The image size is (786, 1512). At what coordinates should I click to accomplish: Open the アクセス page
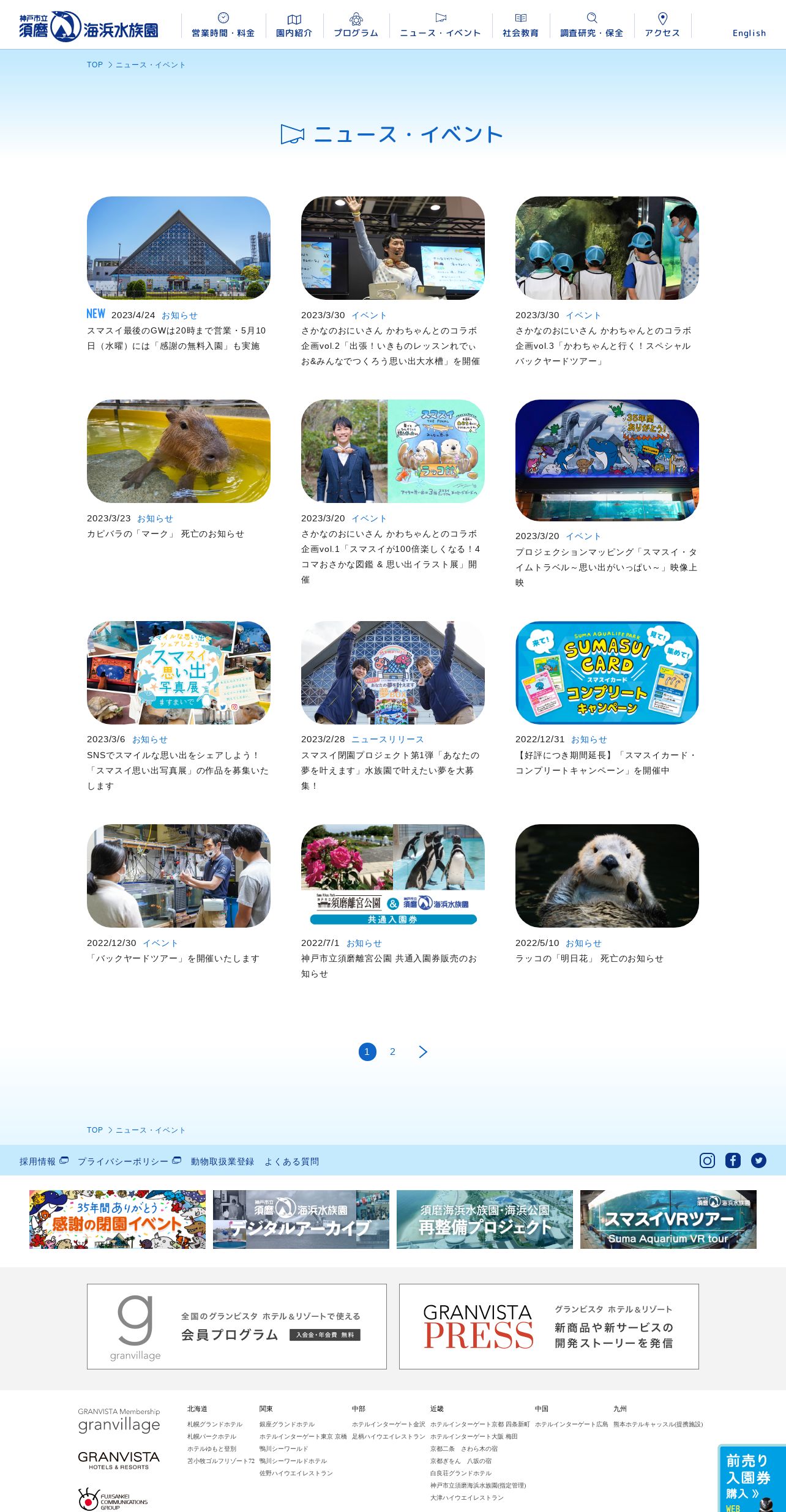click(662, 25)
